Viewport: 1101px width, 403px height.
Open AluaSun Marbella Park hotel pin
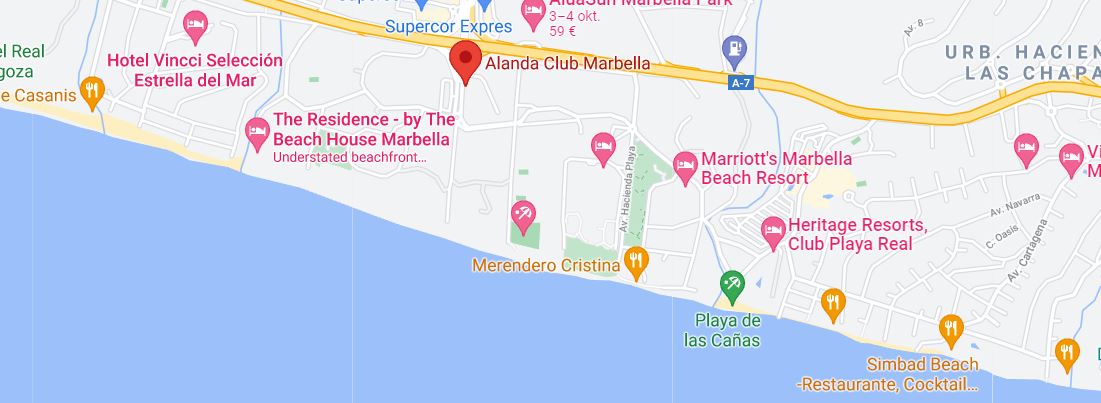pyautogui.click(x=533, y=13)
